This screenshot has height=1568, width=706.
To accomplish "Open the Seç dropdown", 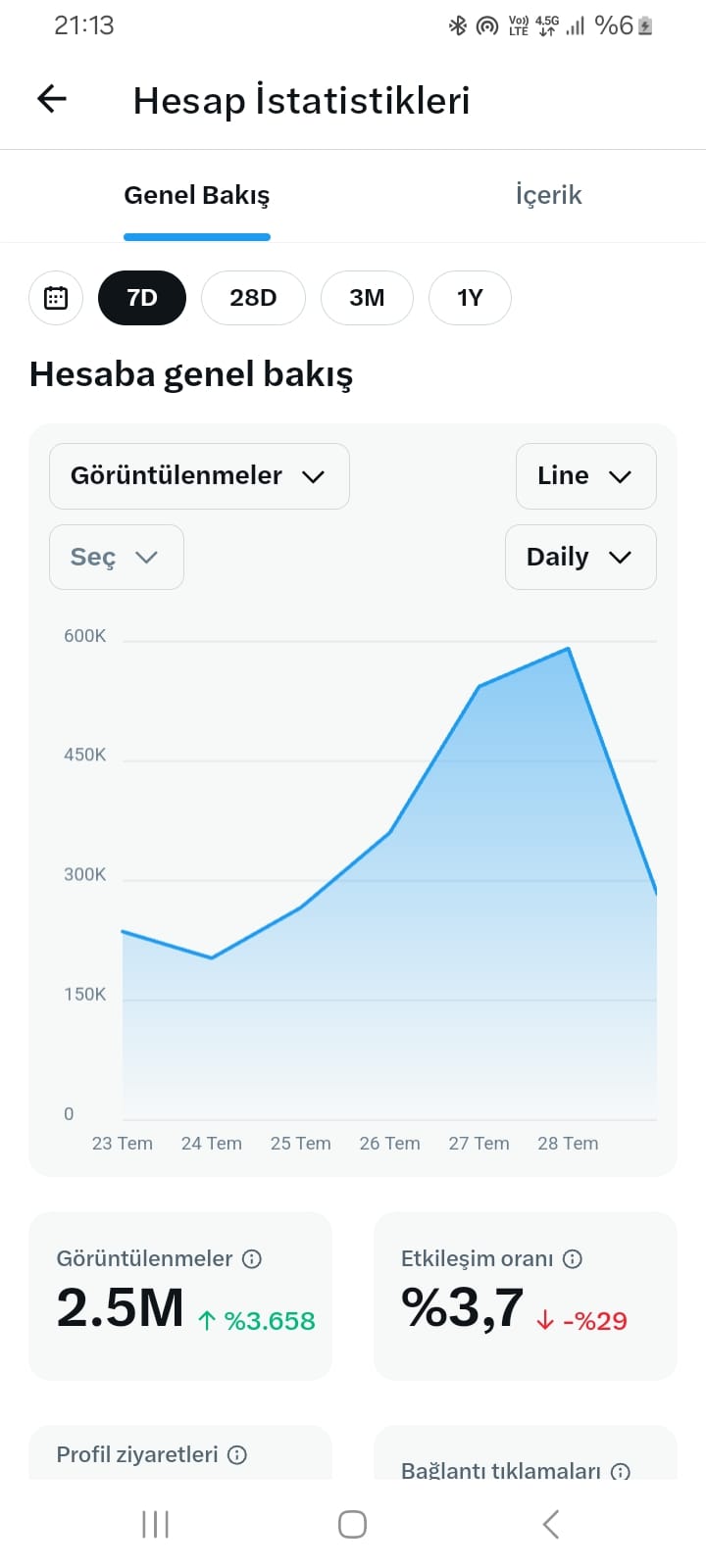I will pos(117,557).
